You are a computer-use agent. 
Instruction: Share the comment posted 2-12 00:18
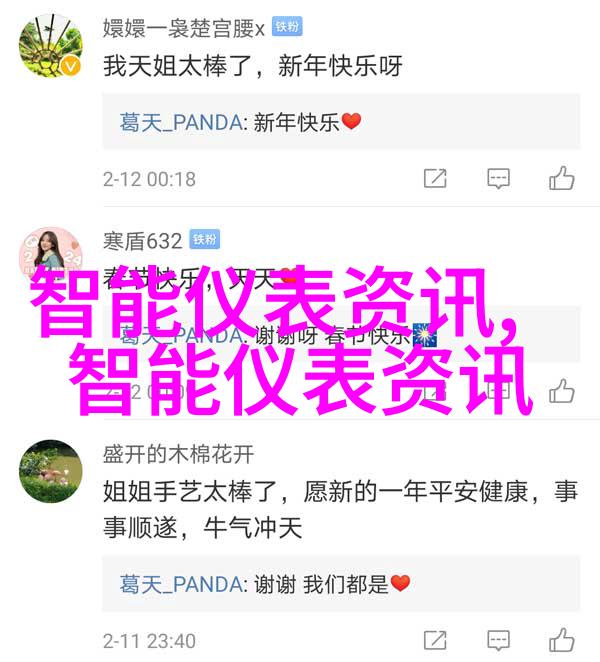[435, 179]
